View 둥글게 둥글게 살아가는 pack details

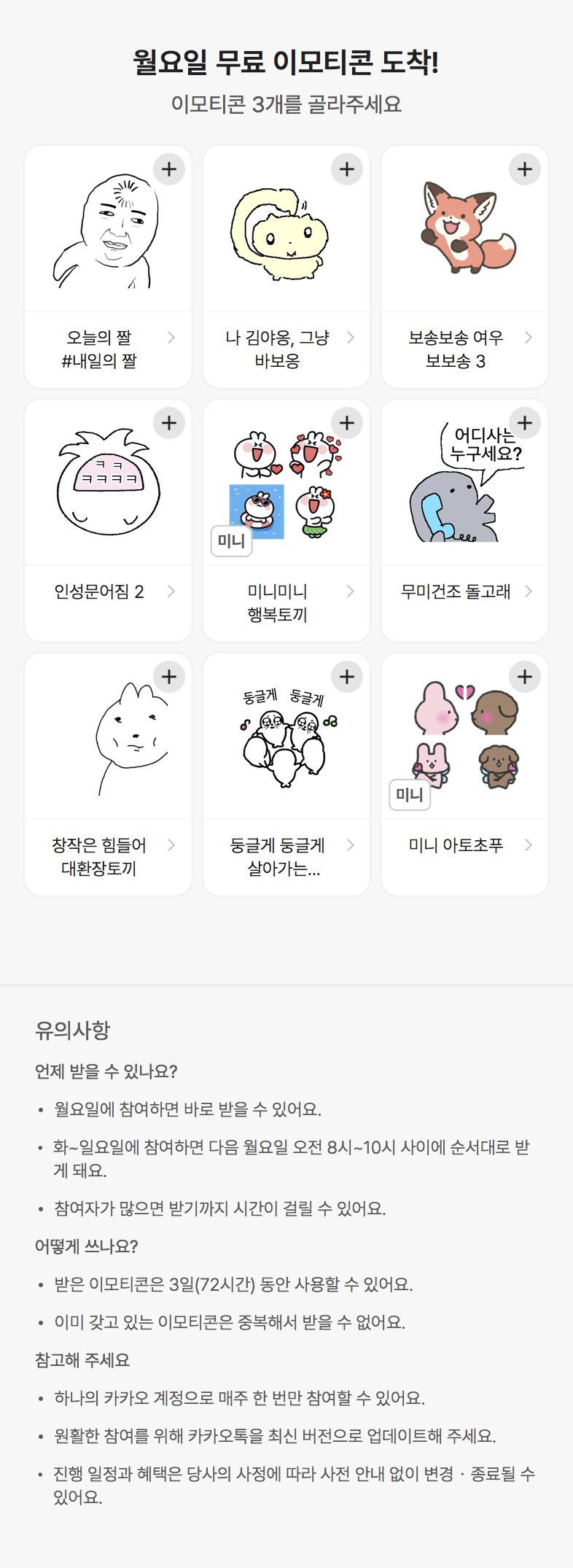[x=286, y=857]
